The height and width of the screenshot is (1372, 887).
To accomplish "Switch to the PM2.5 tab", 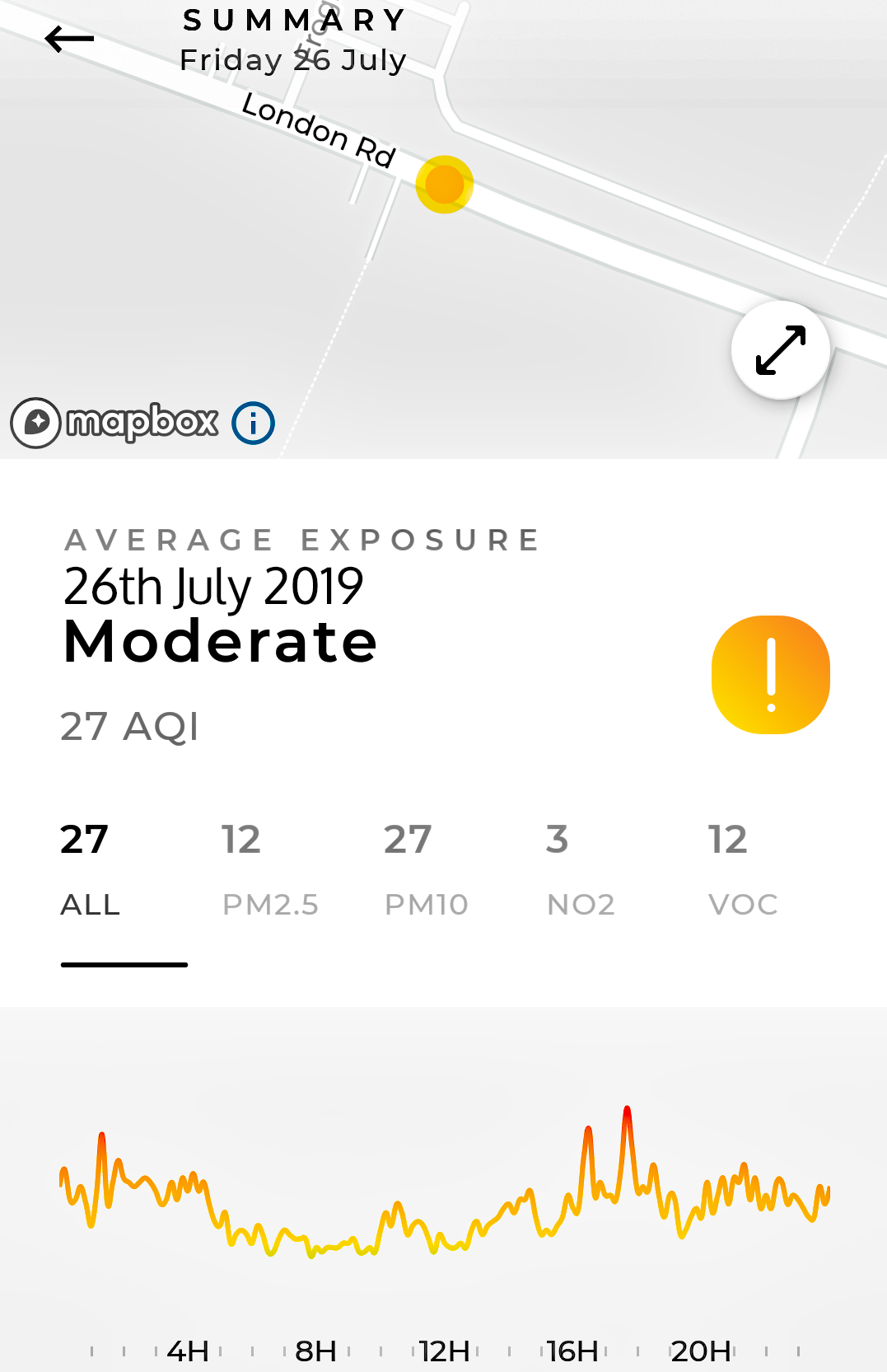I will tap(269, 870).
